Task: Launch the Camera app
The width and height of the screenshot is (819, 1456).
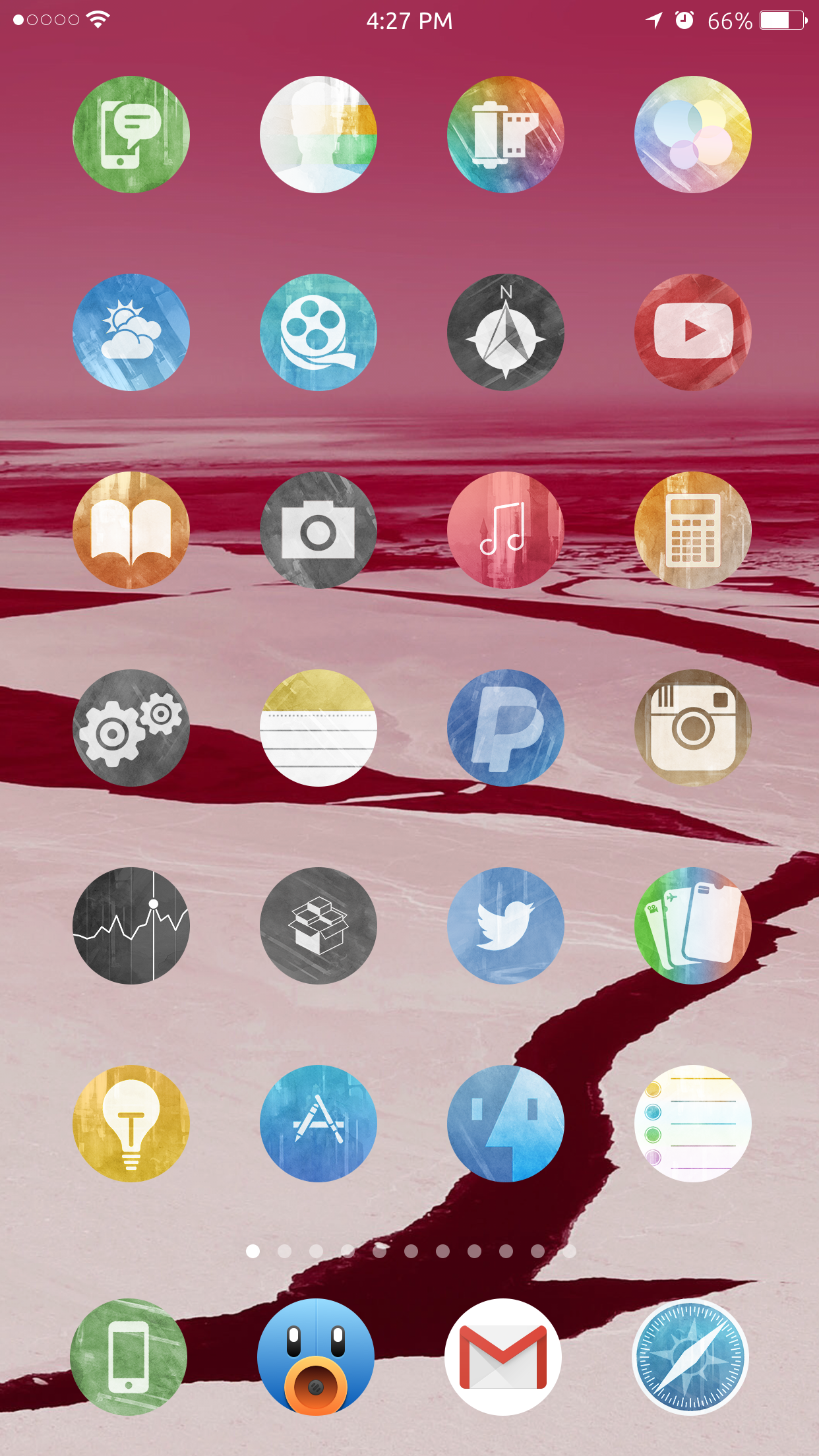Action: click(318, 530)
